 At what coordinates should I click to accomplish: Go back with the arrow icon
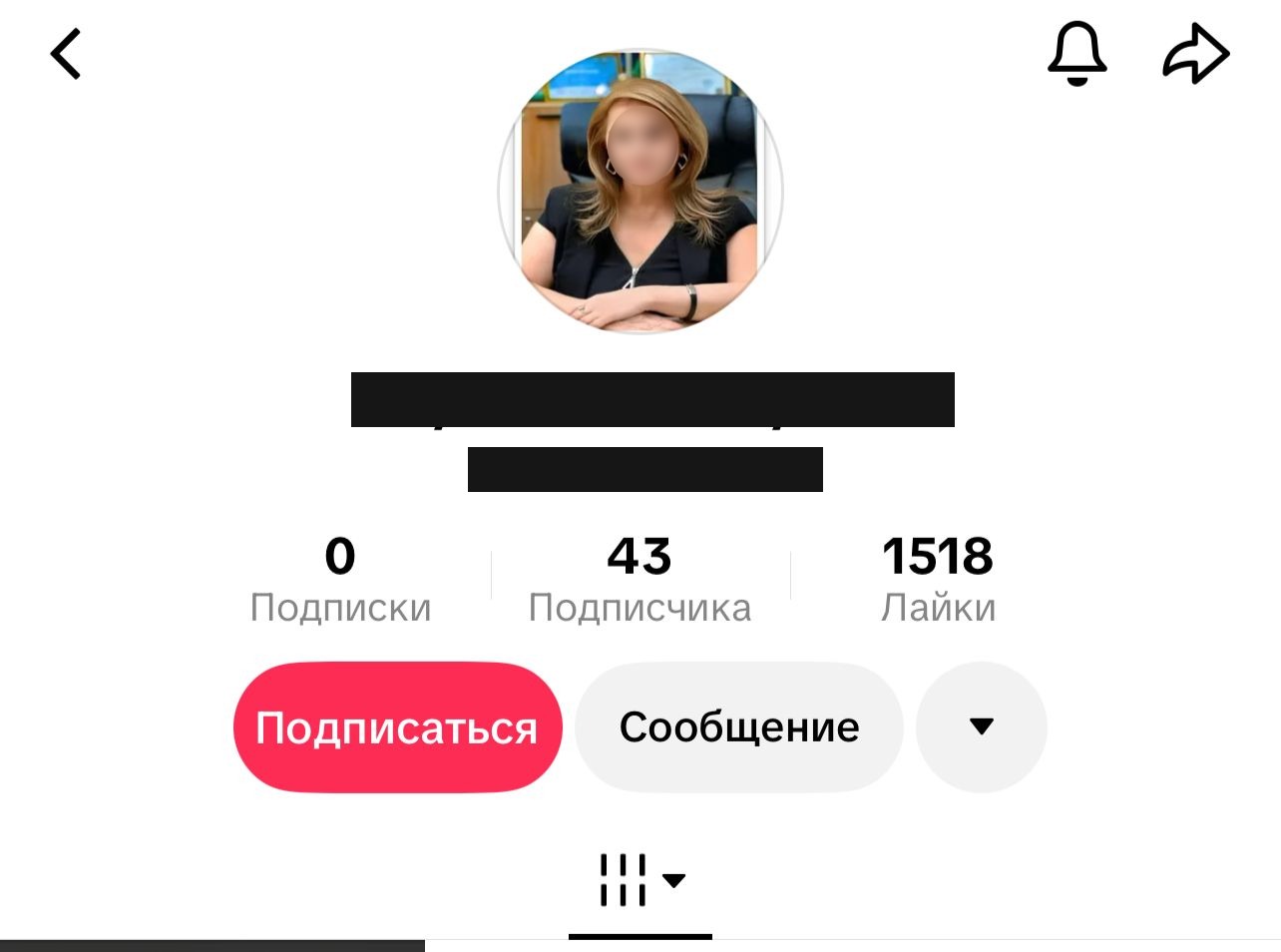(x=66, y=54)
